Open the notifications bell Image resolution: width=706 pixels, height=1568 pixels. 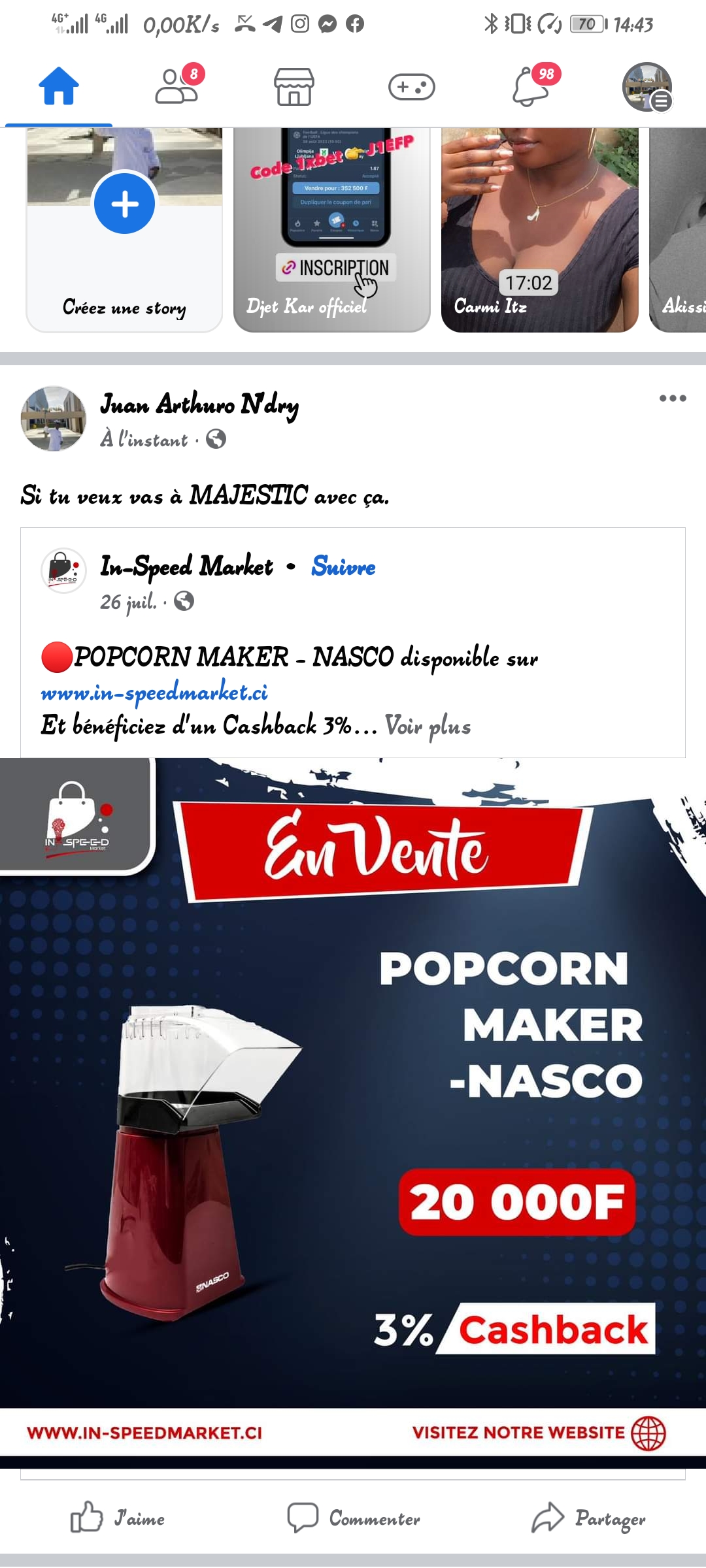tap(531, 86)
